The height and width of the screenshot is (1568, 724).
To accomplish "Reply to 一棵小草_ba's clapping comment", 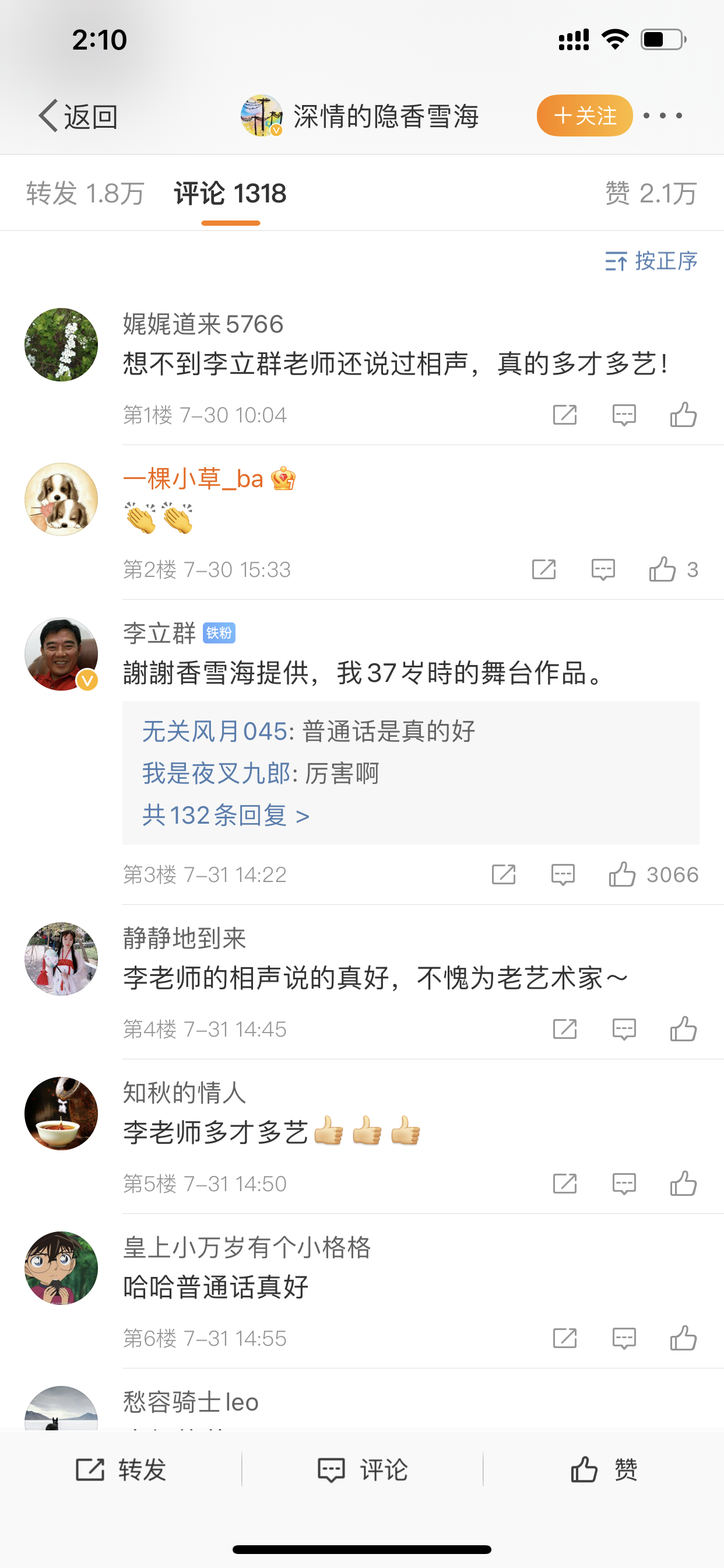I will point(603,570).
